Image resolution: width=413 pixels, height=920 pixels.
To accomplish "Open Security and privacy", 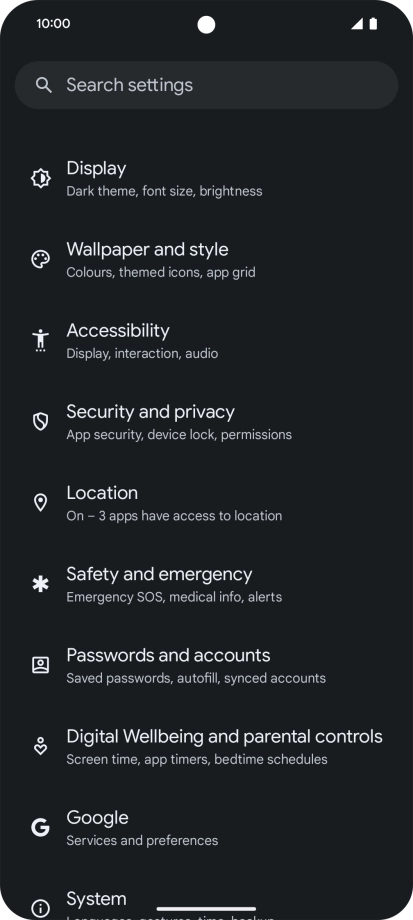I will coord(206,422).
